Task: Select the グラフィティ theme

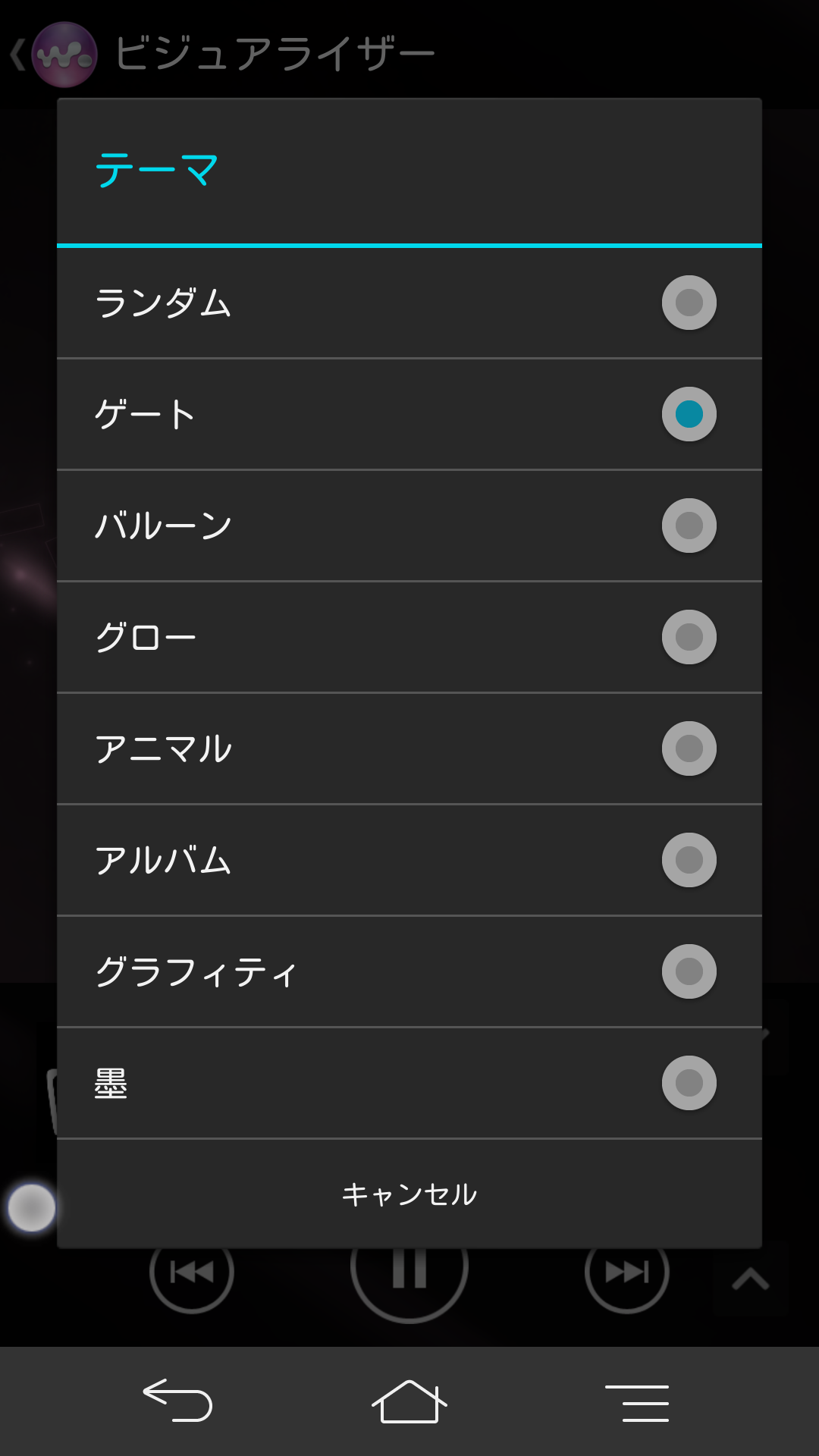Action: [409, 971]
